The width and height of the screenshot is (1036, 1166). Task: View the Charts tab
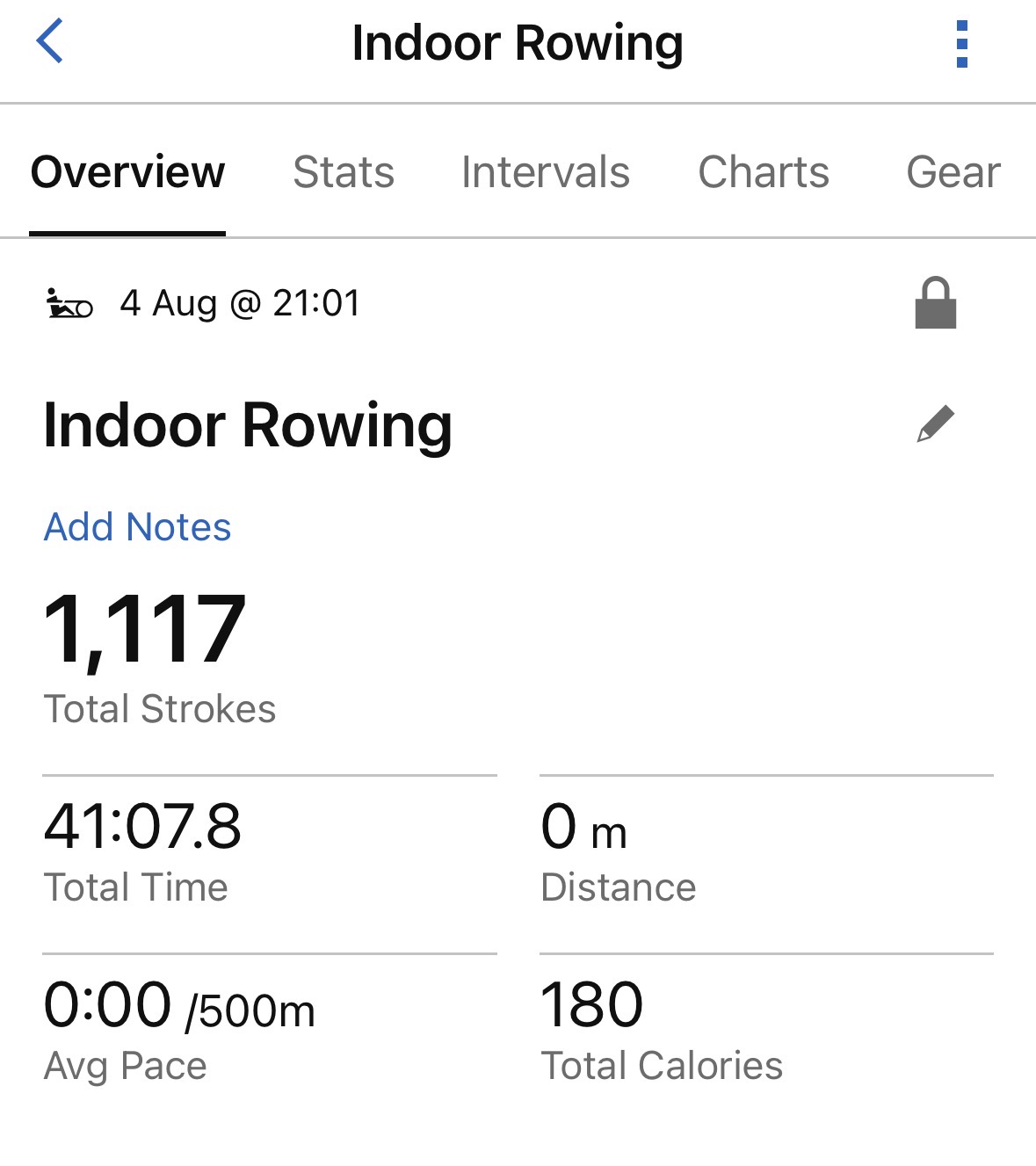pos(763,171)
